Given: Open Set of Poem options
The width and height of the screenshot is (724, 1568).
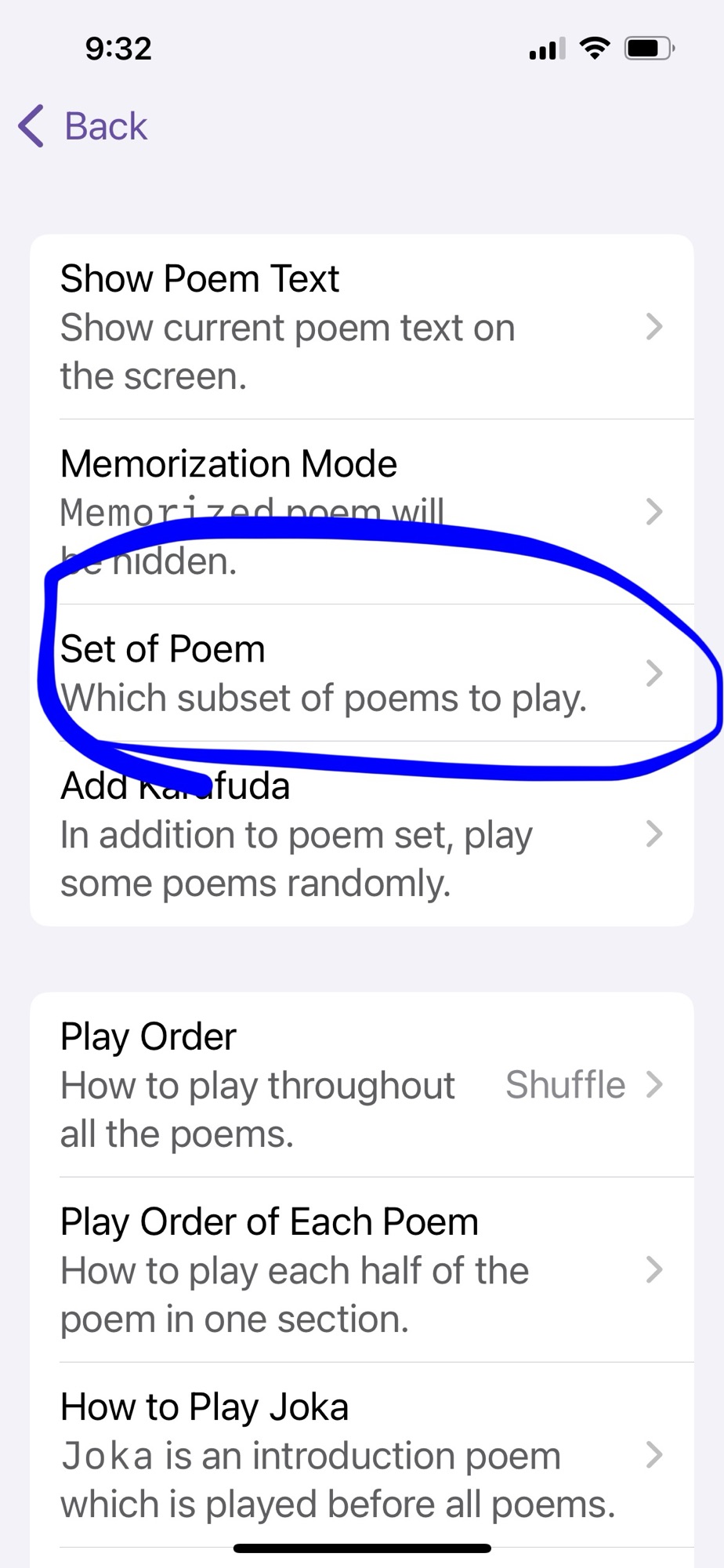Looking at the screenshot, I should point(361,673).
